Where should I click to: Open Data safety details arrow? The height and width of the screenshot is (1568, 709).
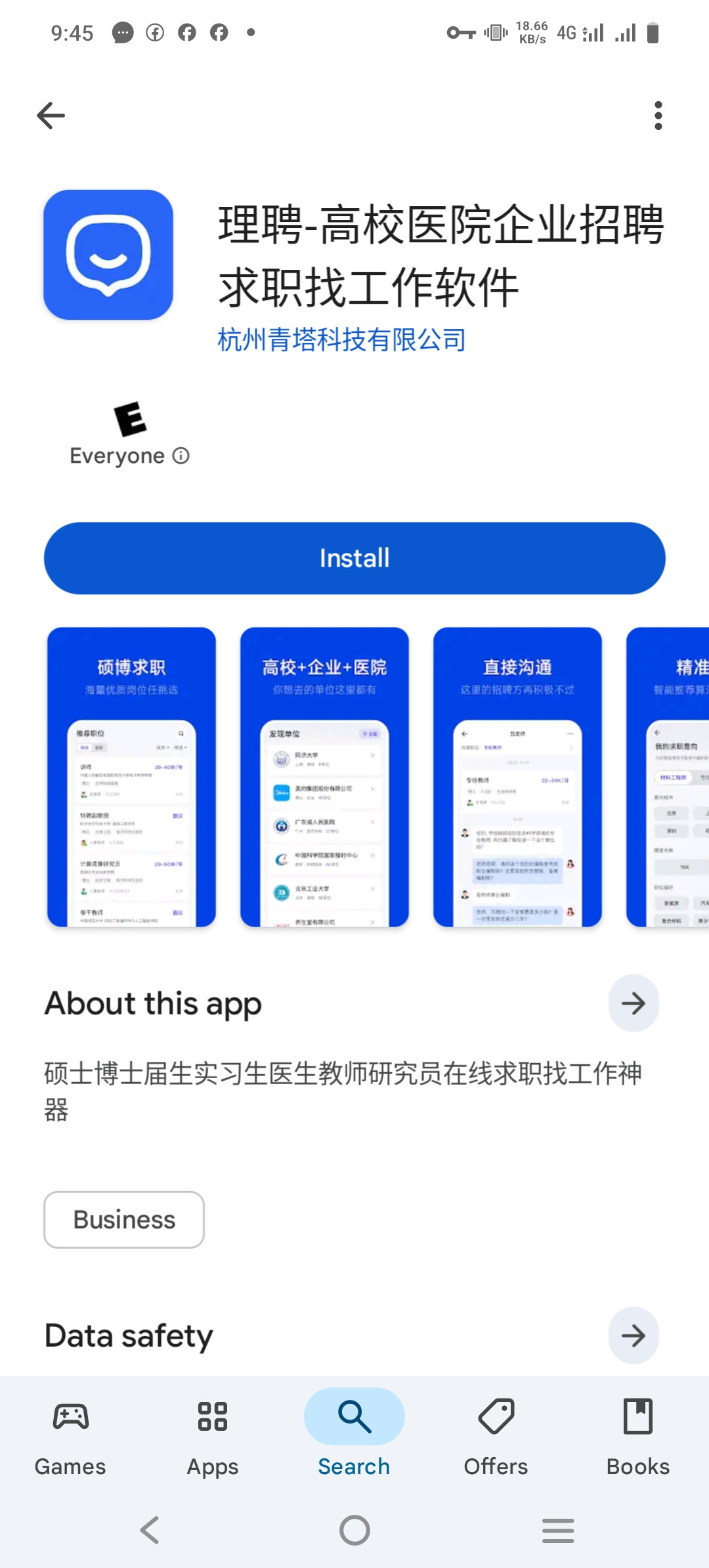(x=633, y=1336)
